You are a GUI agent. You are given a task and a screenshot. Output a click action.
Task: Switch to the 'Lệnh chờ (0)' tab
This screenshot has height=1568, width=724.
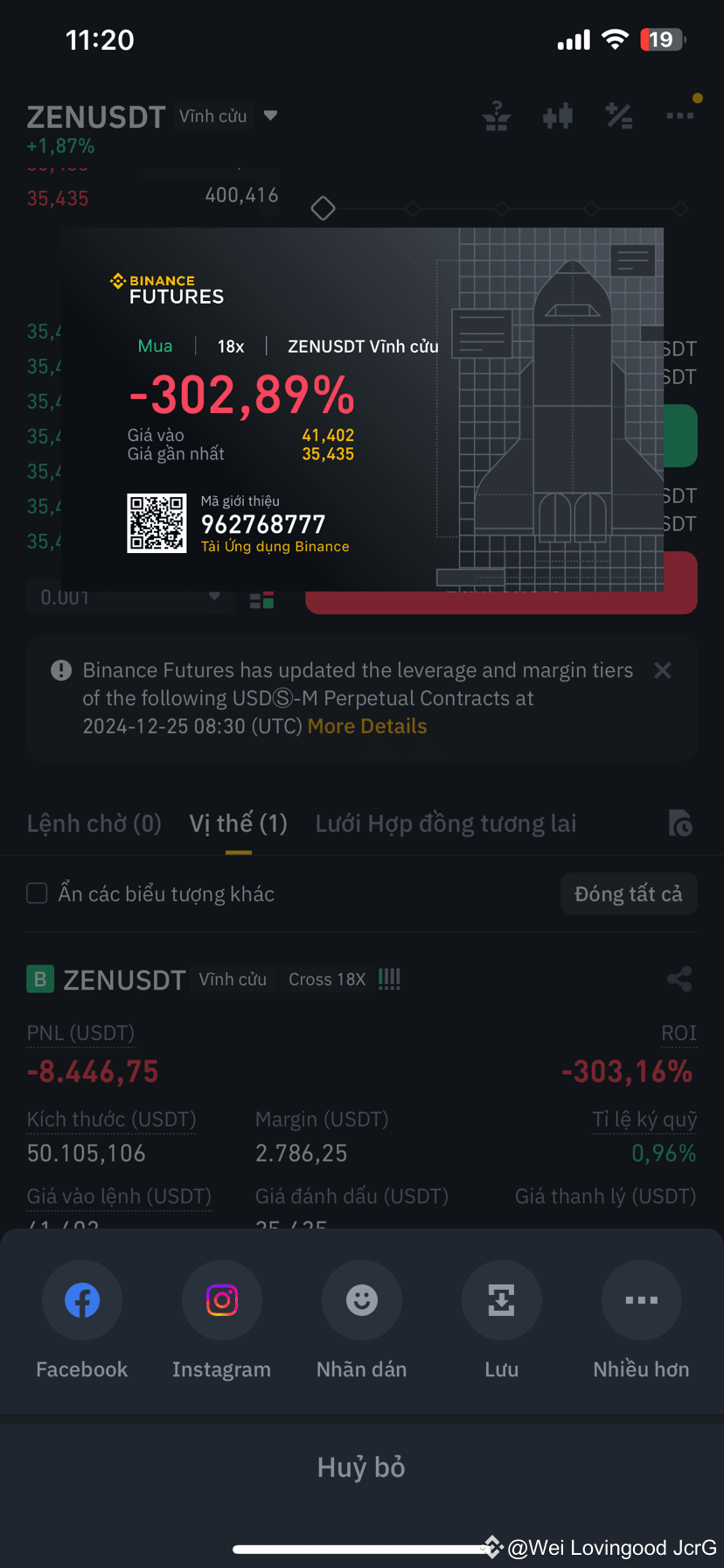[x=94, y=822]
